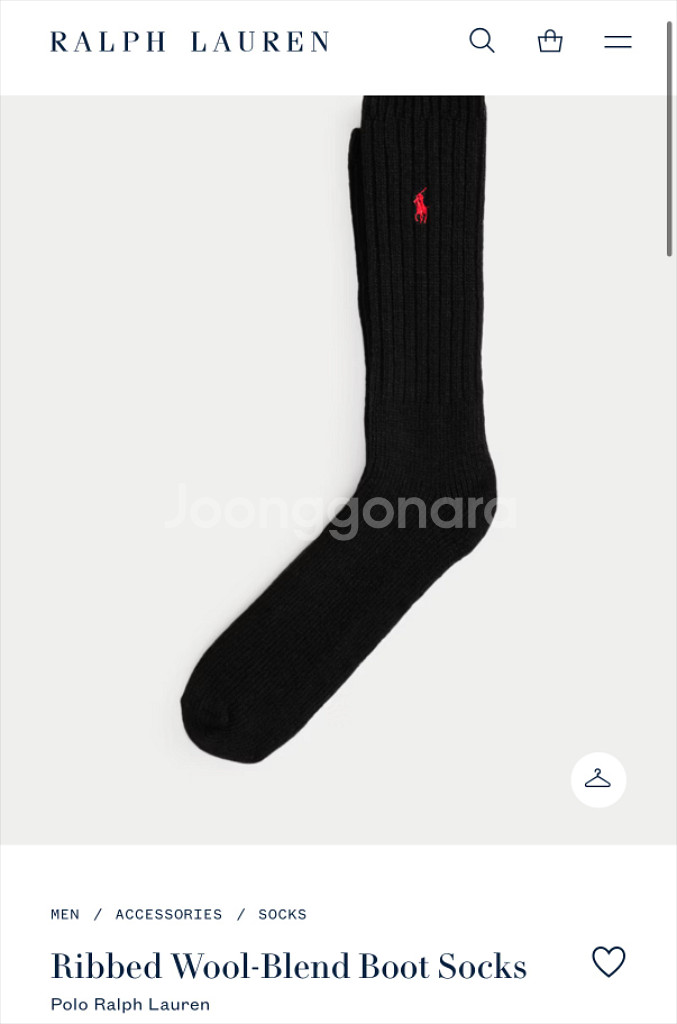This screenshot has width=677, height=1024.
Task: Add Ribbed Wool-Blend Boot Socks to wishlist
Action: click(x=608, y=962)
